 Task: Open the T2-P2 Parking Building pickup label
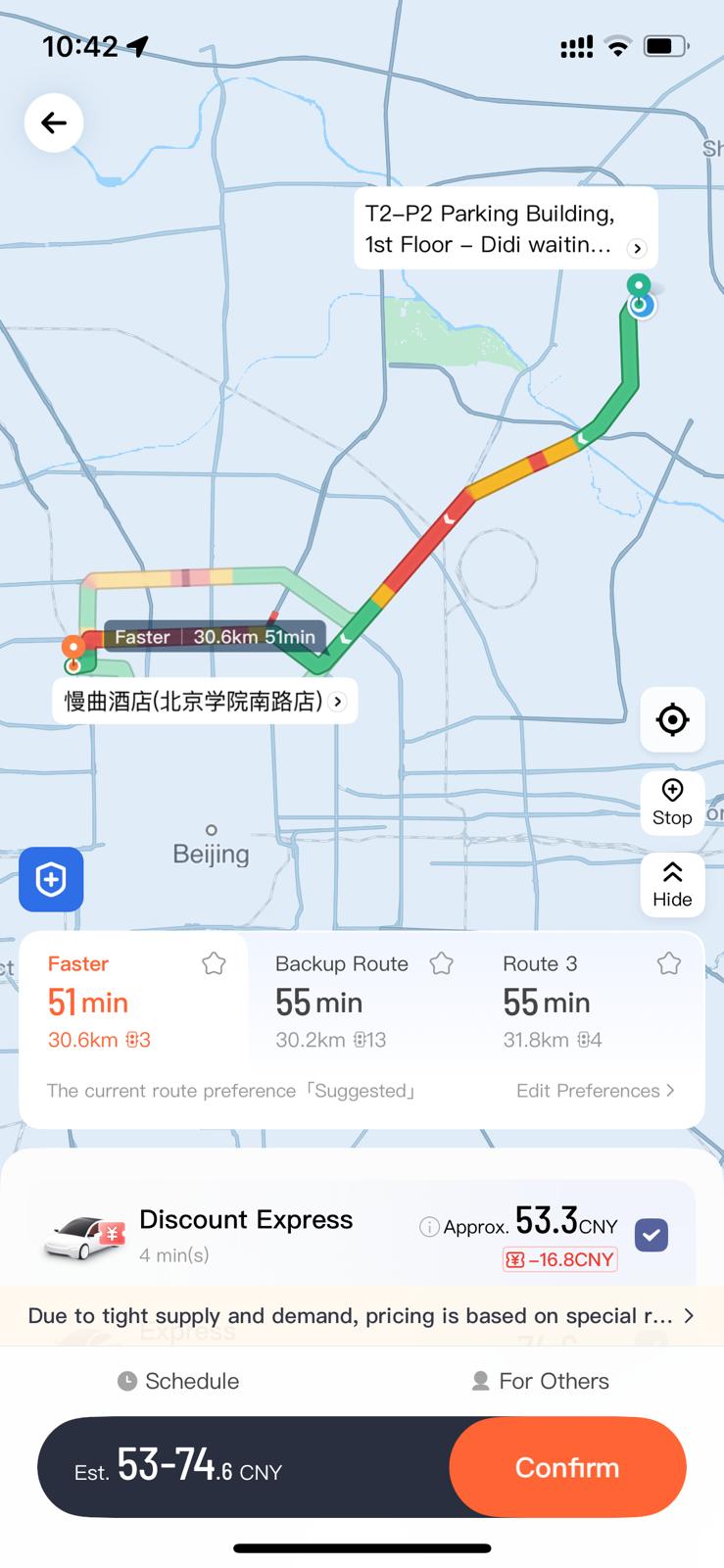(505, 229)
